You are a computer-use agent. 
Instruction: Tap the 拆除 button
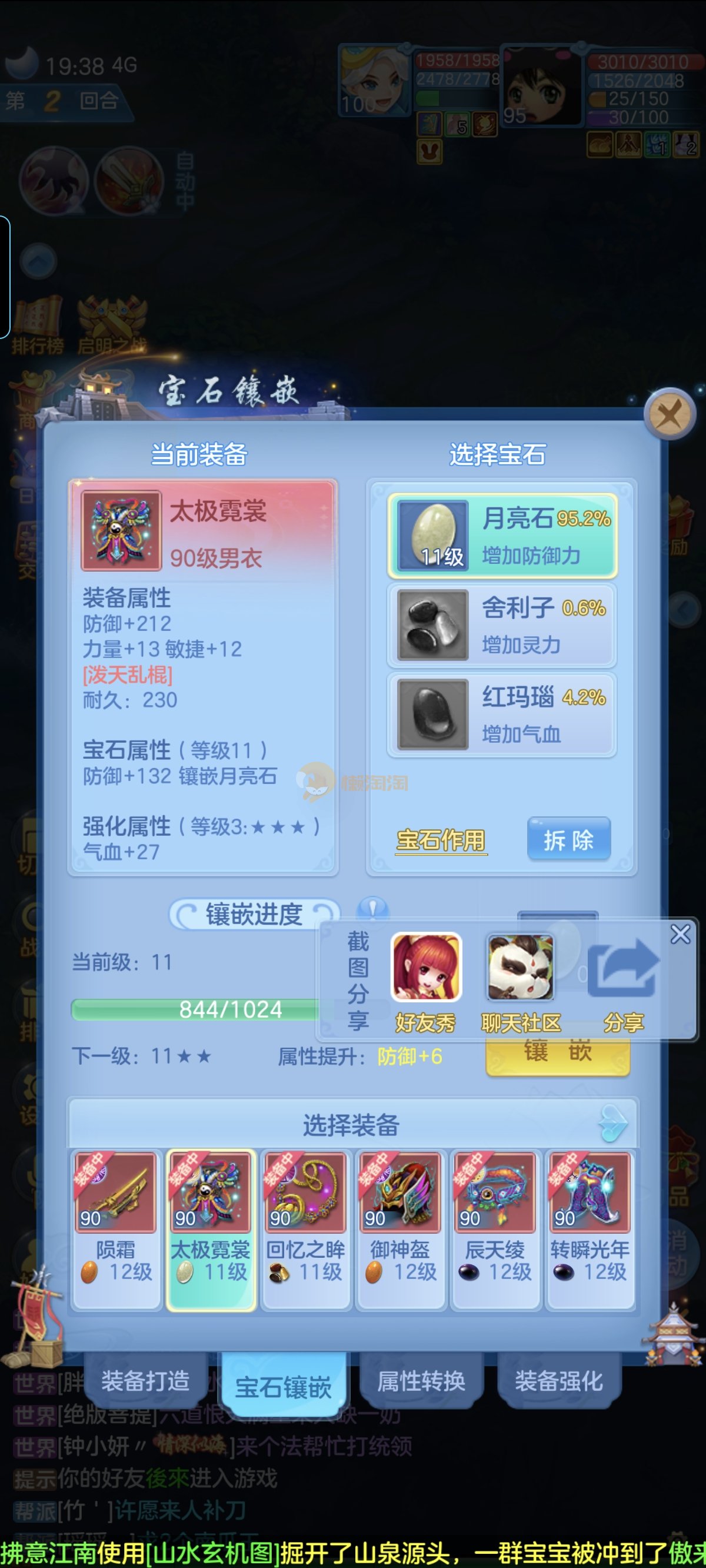[568, 840]
